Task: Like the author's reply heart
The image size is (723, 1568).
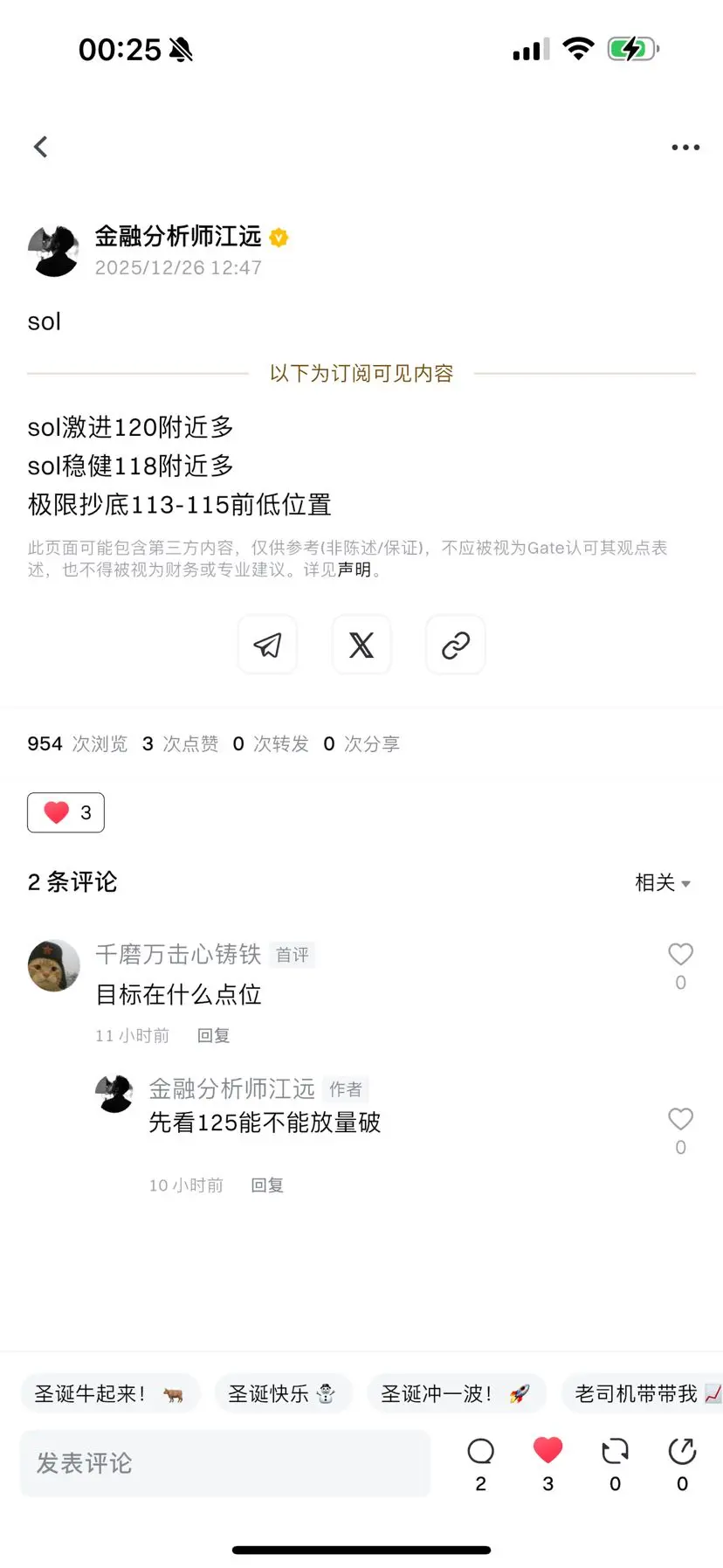Action: point(680,1119)
